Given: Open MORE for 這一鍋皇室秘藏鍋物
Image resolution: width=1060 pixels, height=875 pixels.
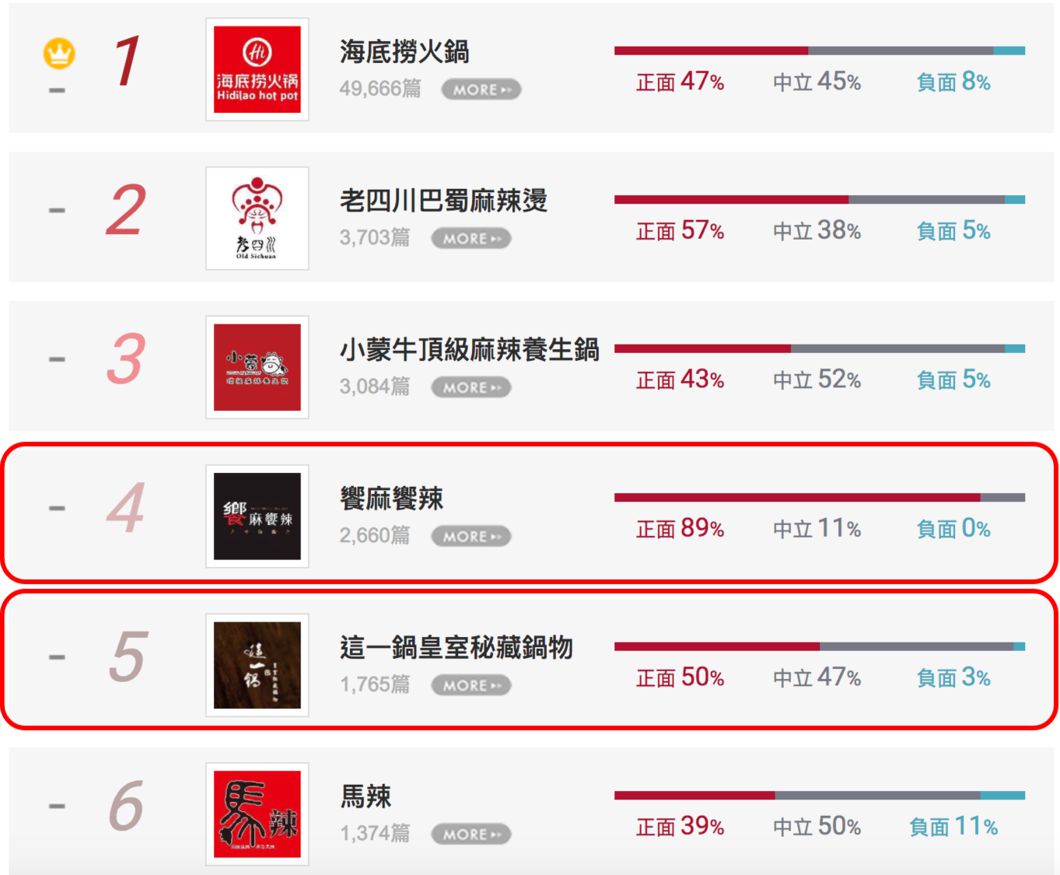Looking at the screenshot, I should 470,685.
